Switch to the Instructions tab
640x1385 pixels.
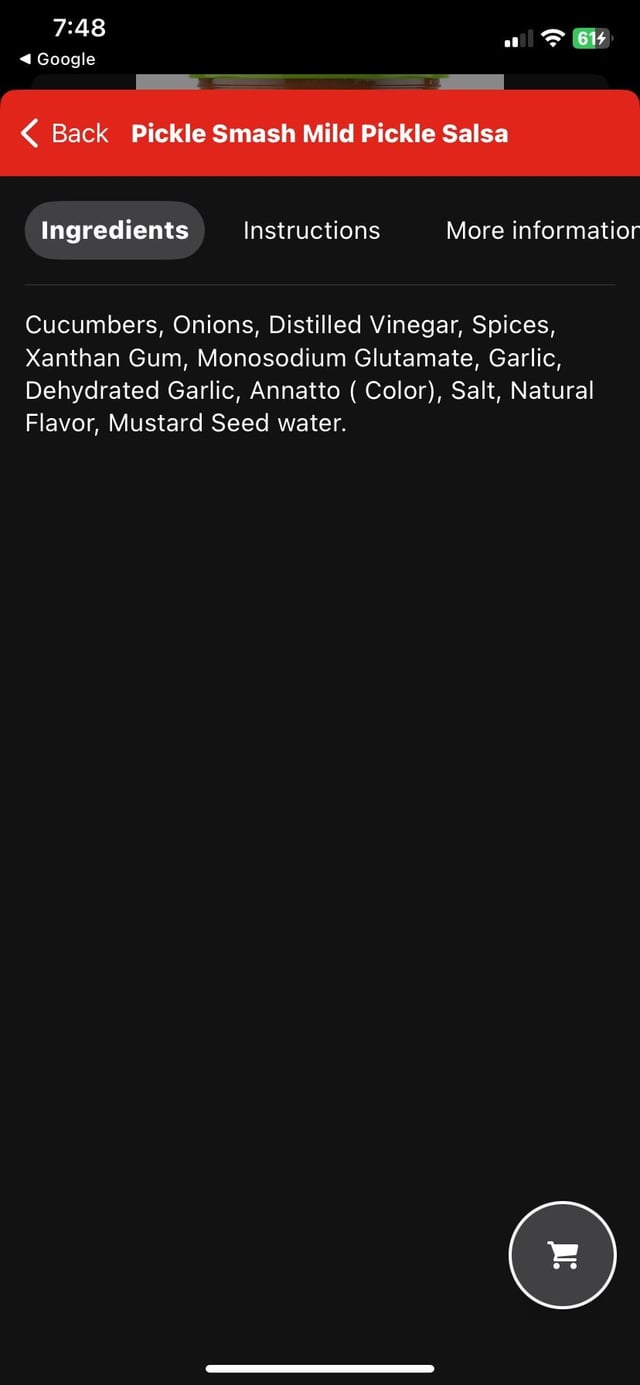[x=311, y=230]
